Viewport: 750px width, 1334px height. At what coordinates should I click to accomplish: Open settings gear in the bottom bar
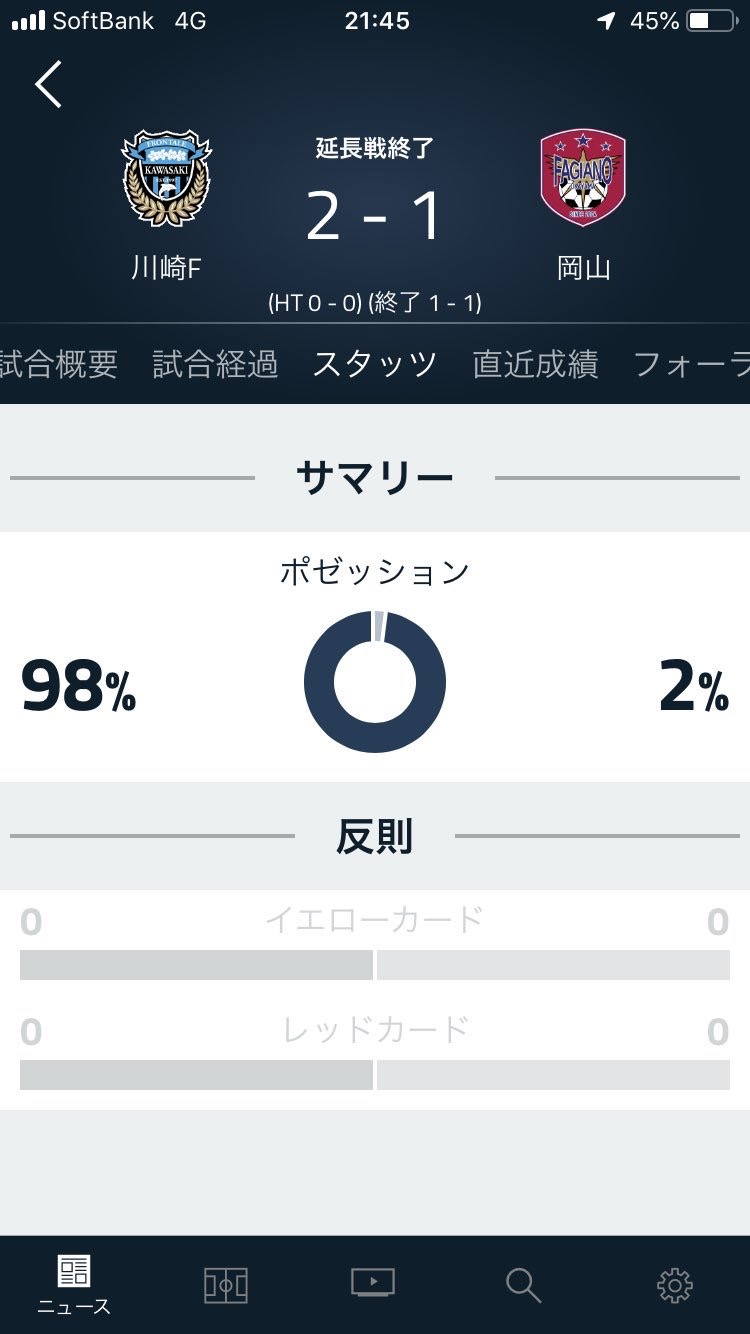(674, 1285)
